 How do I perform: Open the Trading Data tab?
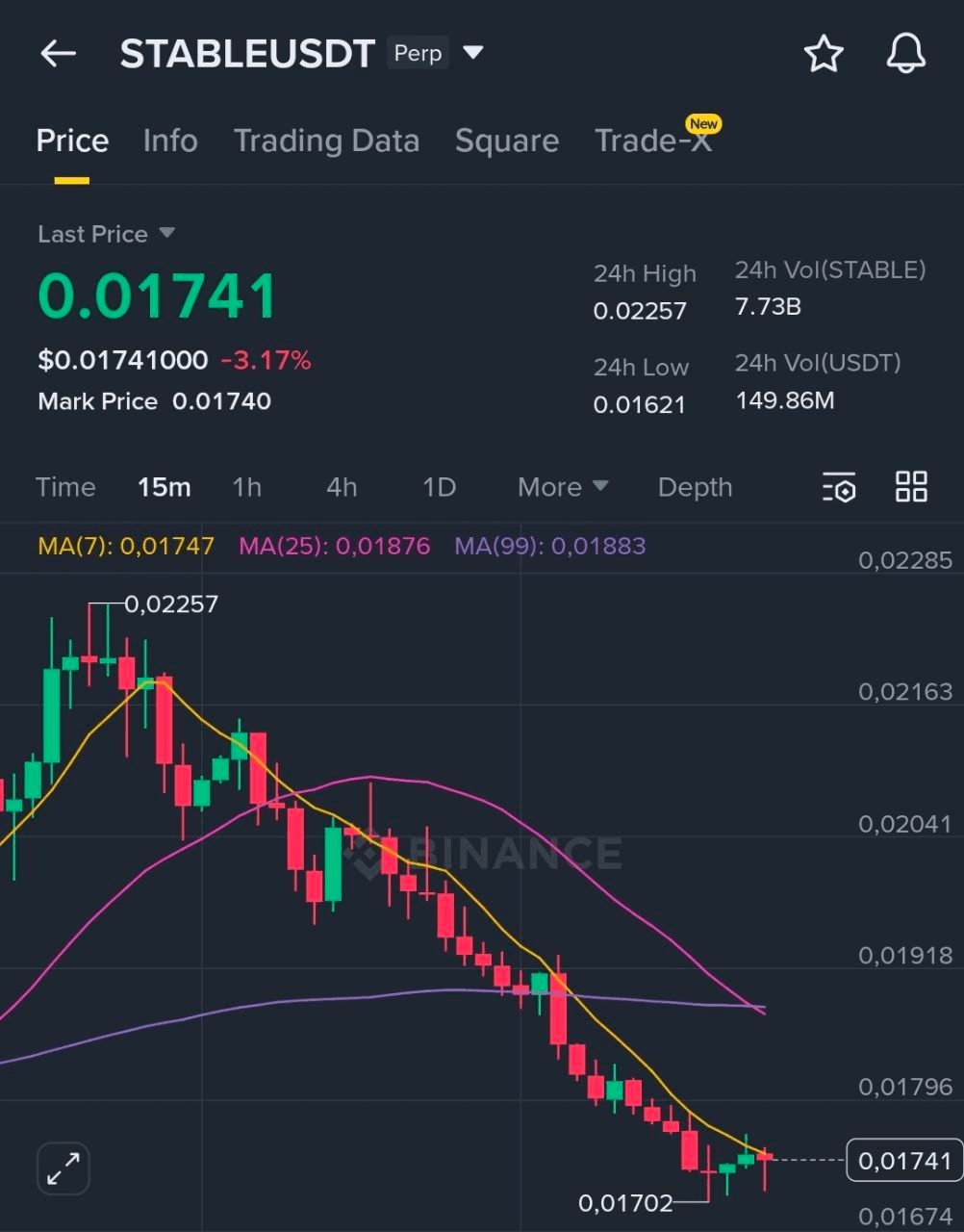pyautogui.click(x=326, y=141)
